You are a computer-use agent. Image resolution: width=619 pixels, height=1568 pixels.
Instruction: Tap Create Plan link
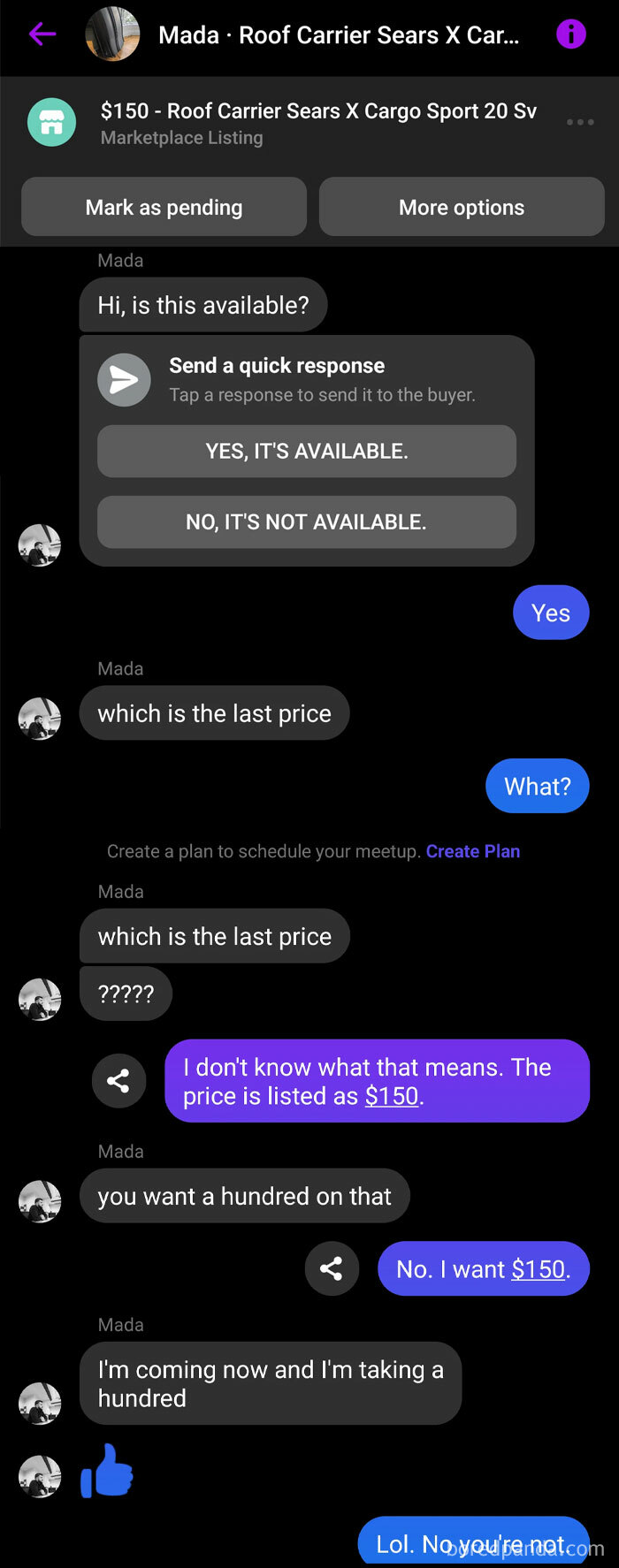(x=472, y=851)
